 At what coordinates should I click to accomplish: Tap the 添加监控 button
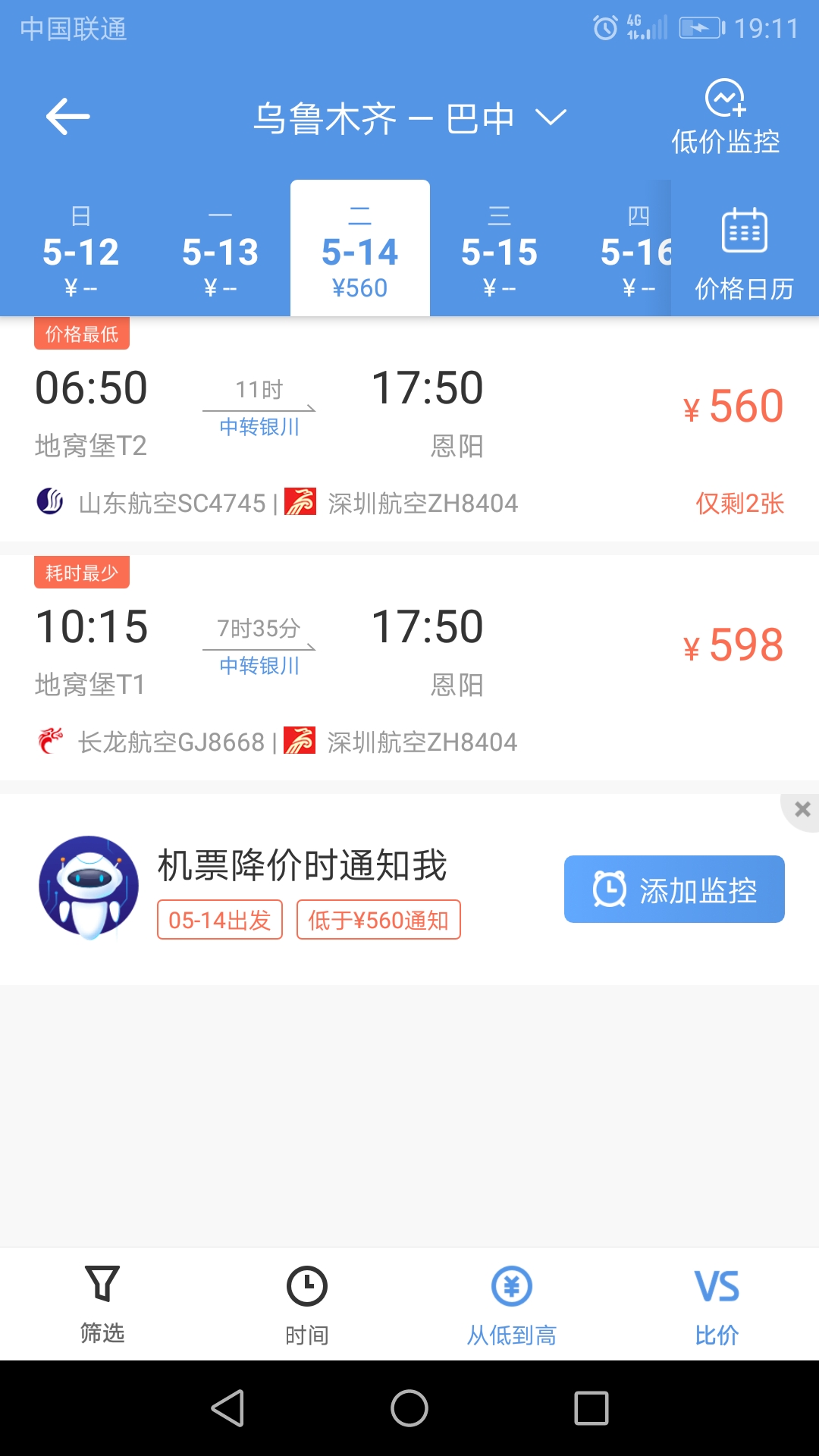pos(674,890)
